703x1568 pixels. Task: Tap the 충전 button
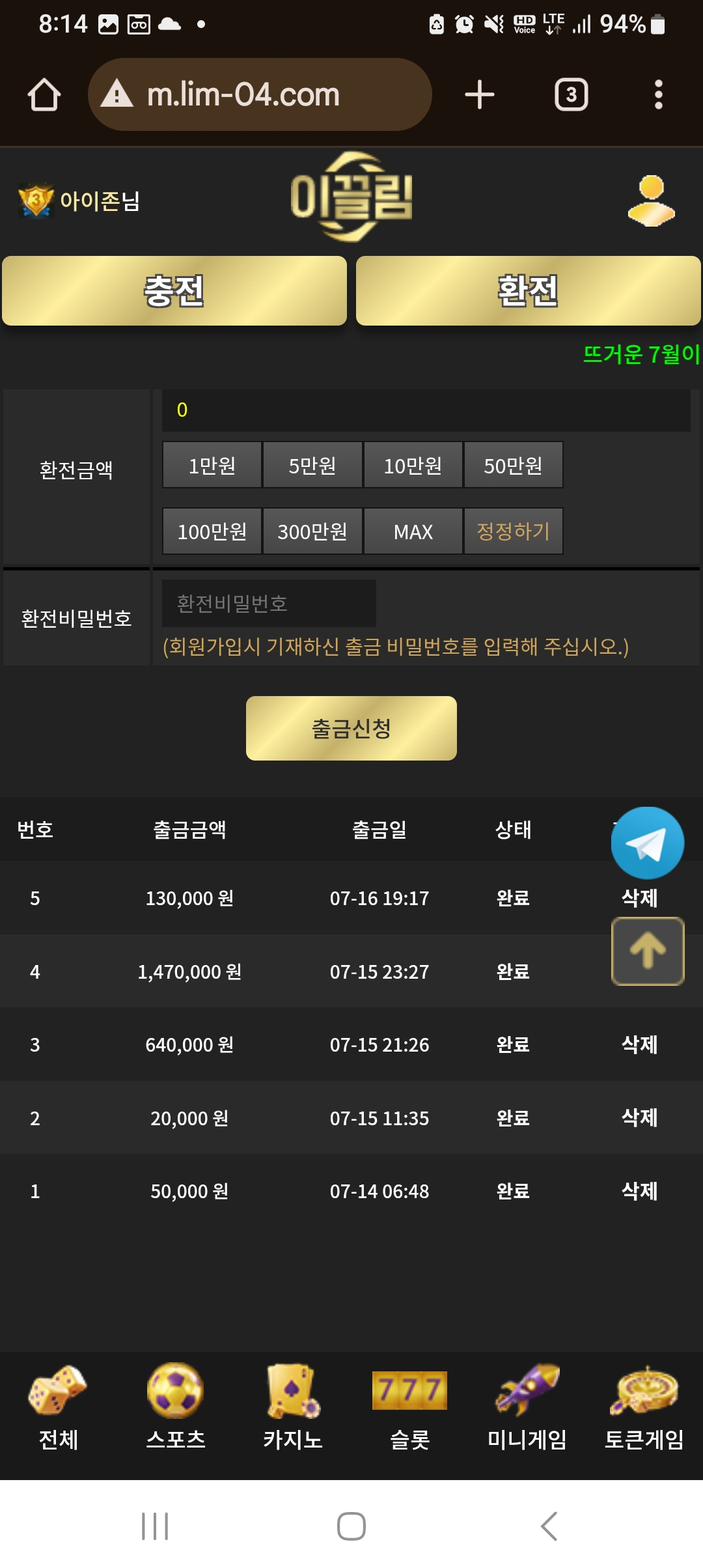(174, 290)
